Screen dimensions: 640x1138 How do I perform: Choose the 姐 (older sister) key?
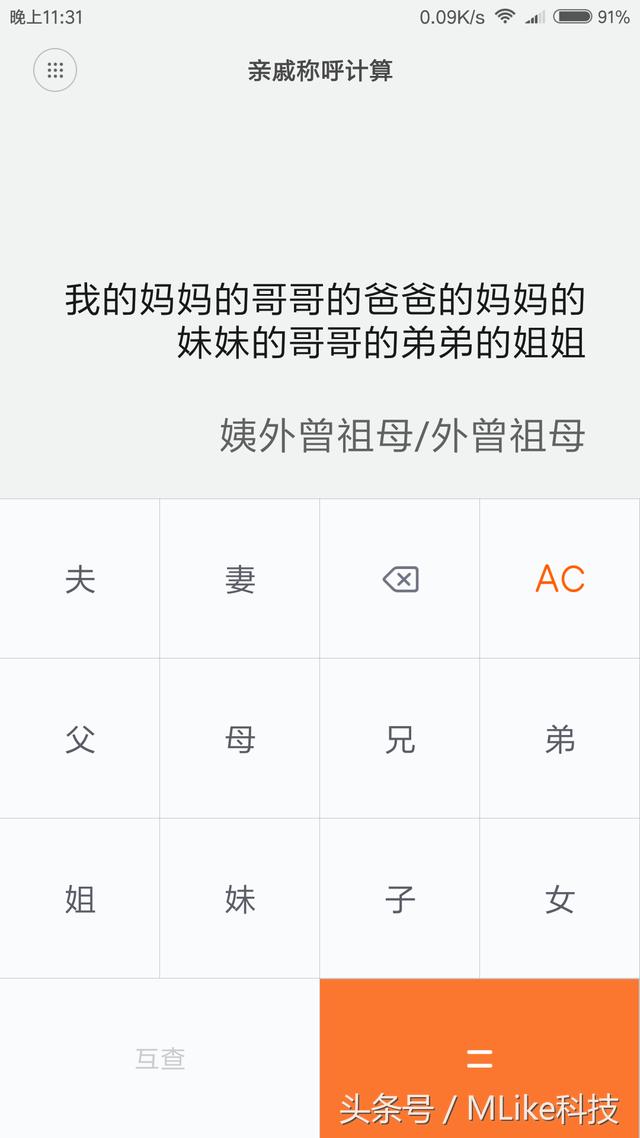click(80, 899)
